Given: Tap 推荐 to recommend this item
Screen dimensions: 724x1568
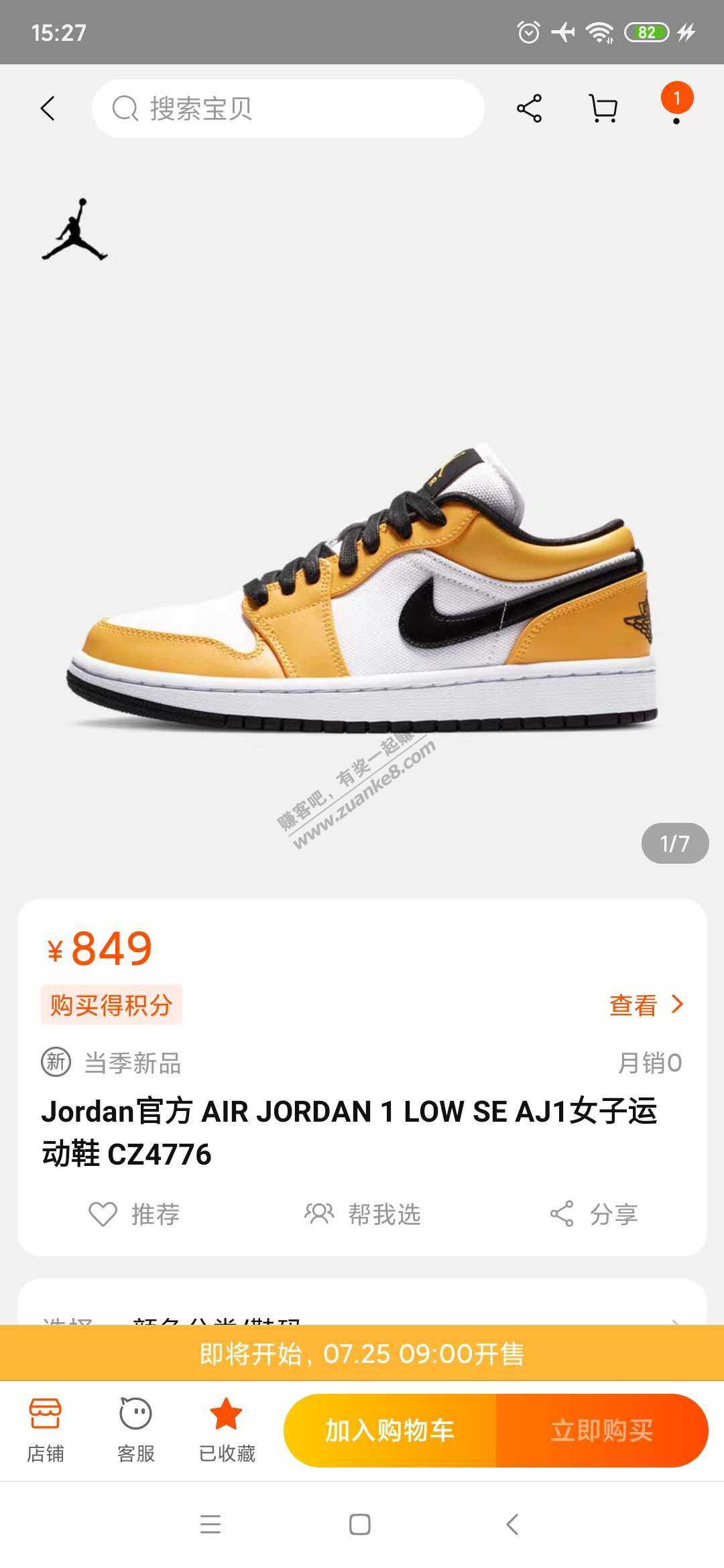Looking at the screenshot, I should point(135,1214).
